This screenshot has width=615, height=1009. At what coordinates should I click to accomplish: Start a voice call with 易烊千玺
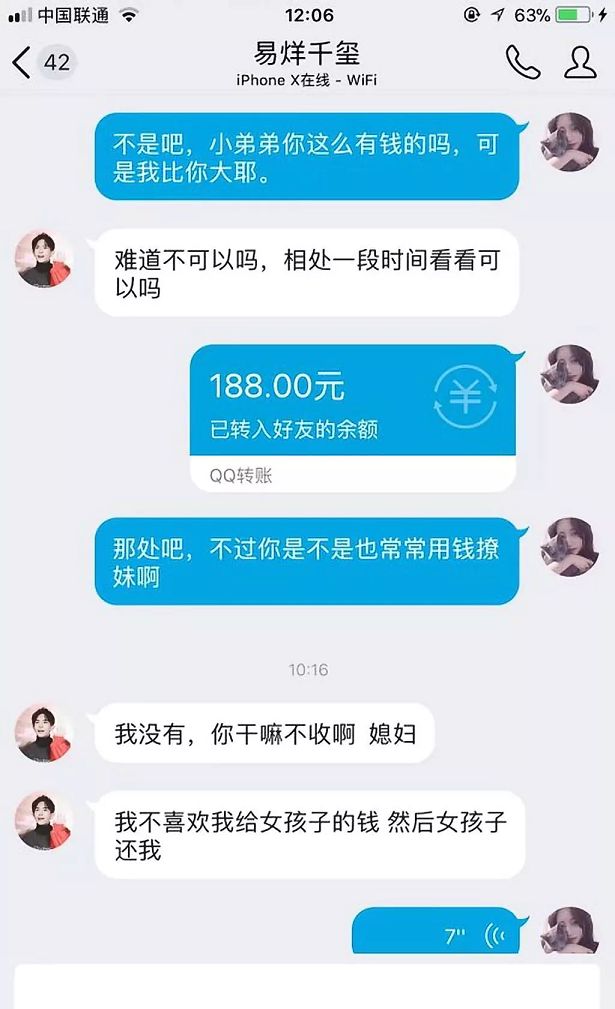tap(522, 62)
